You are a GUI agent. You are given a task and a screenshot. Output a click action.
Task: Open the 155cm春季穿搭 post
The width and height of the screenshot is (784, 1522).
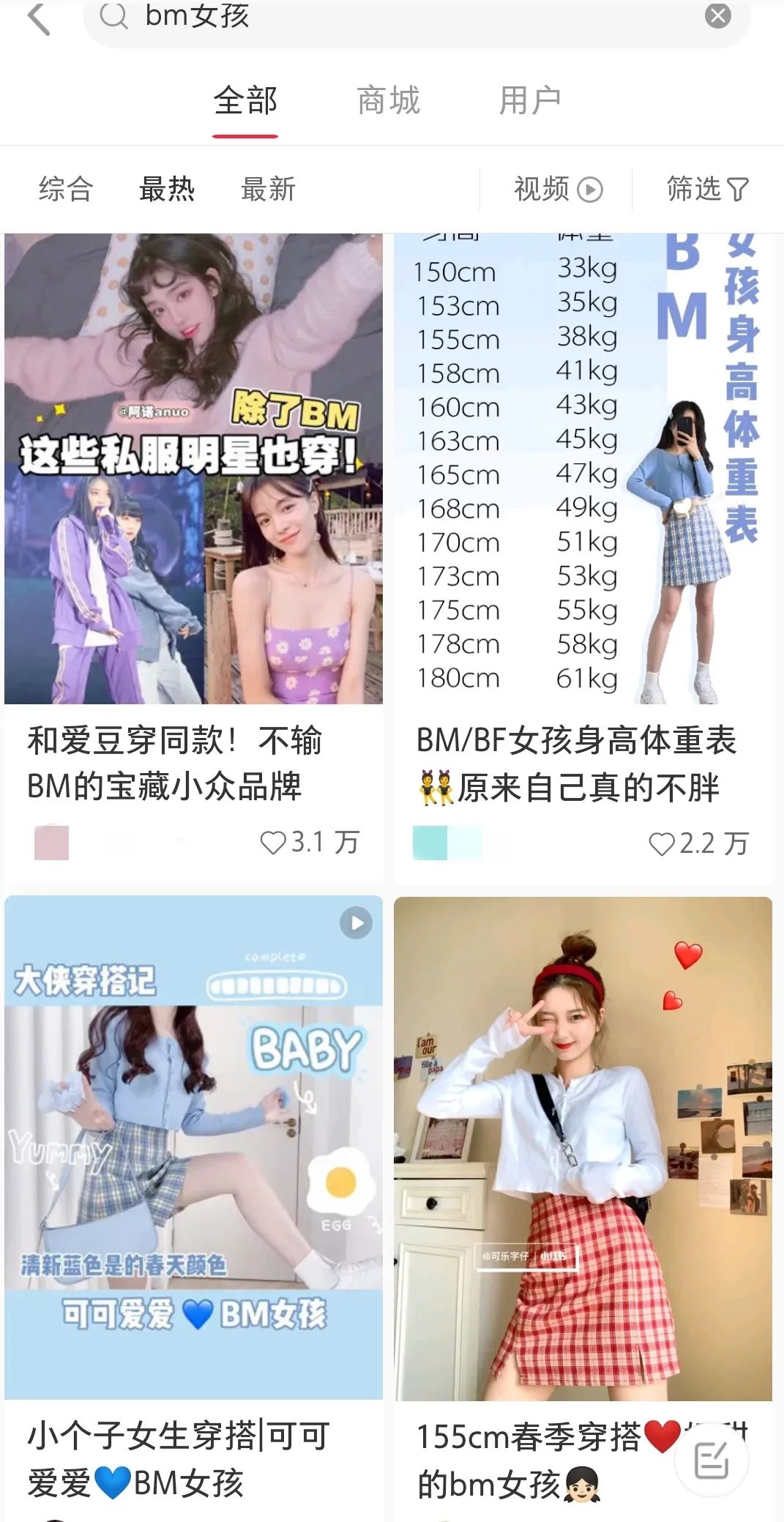point(583,1147)
